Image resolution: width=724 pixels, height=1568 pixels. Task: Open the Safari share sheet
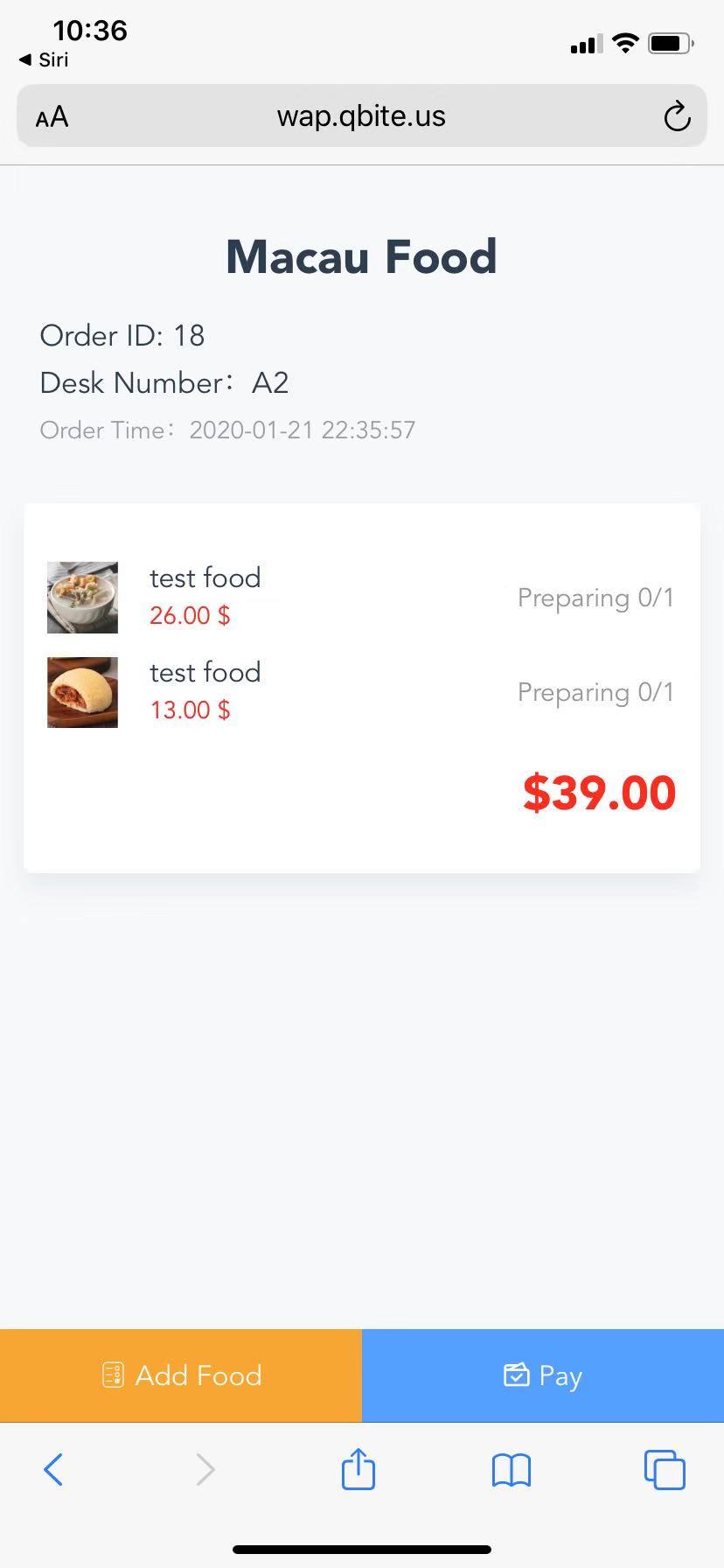[359, 1469]
